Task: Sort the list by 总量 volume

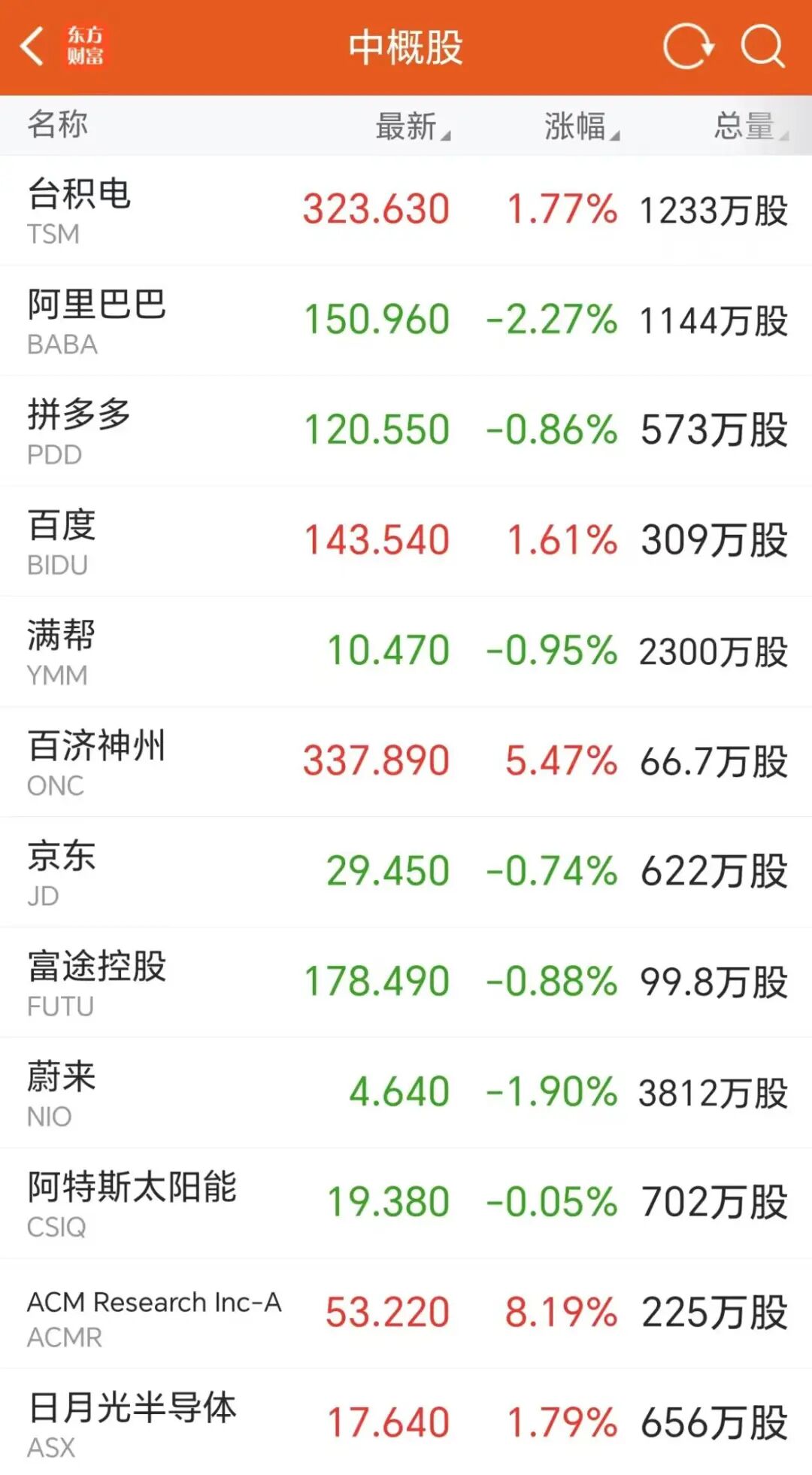Action: point(749,126)
